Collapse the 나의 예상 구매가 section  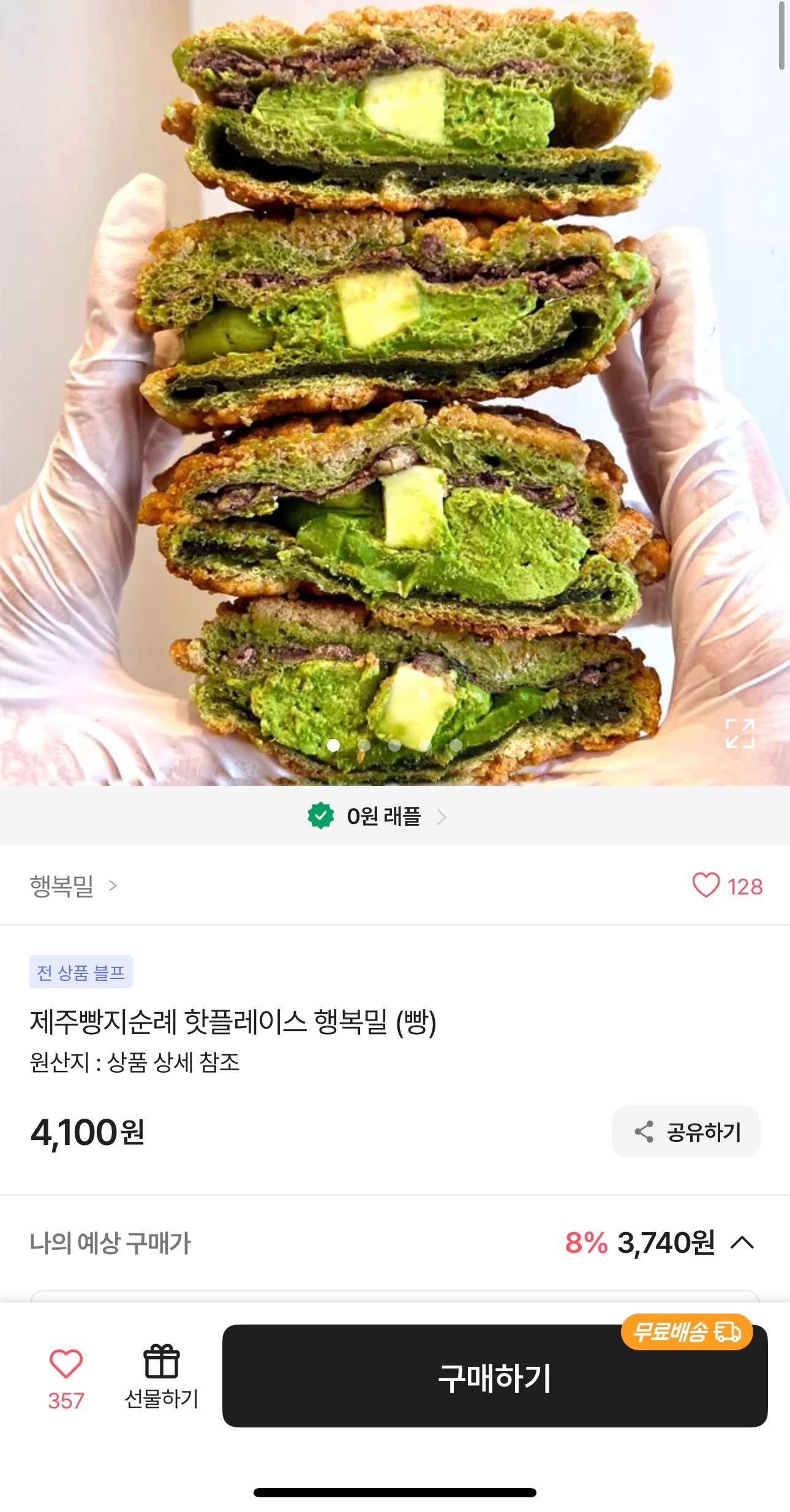(x=742, y=1242)
